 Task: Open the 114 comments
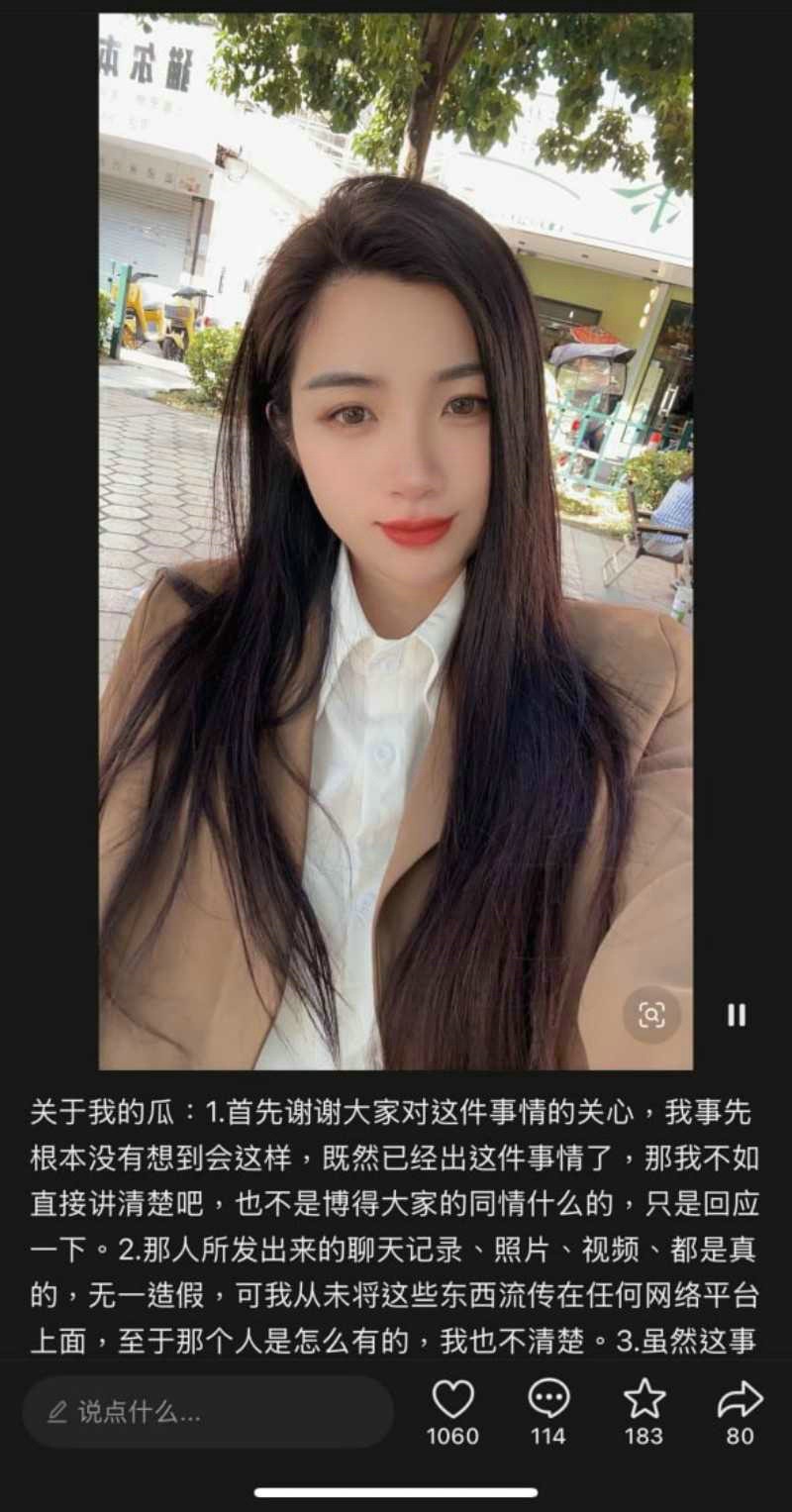548,1400
